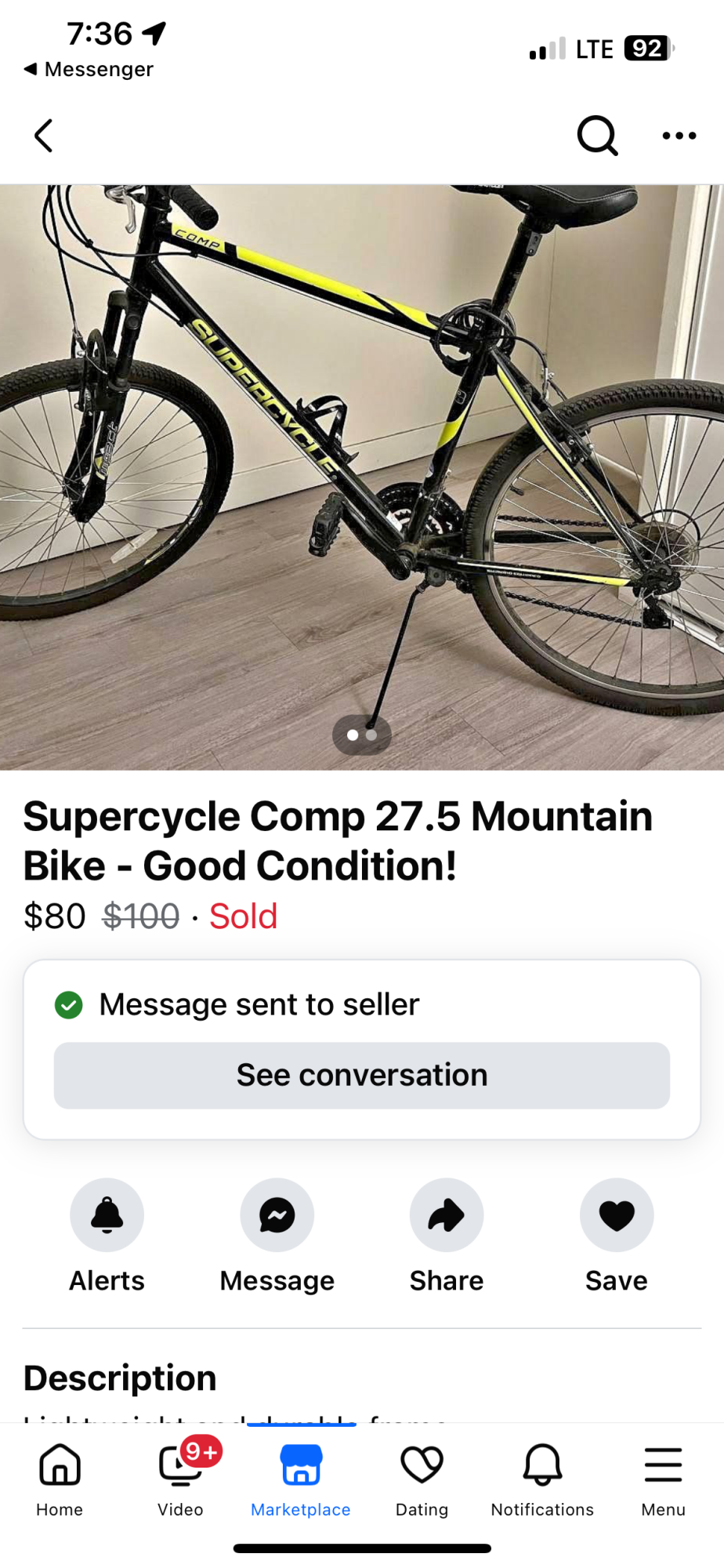Tap the green message-sent checkmark
The height and width of the screenshot is (1568, 724).
(x=68, y=1004)
